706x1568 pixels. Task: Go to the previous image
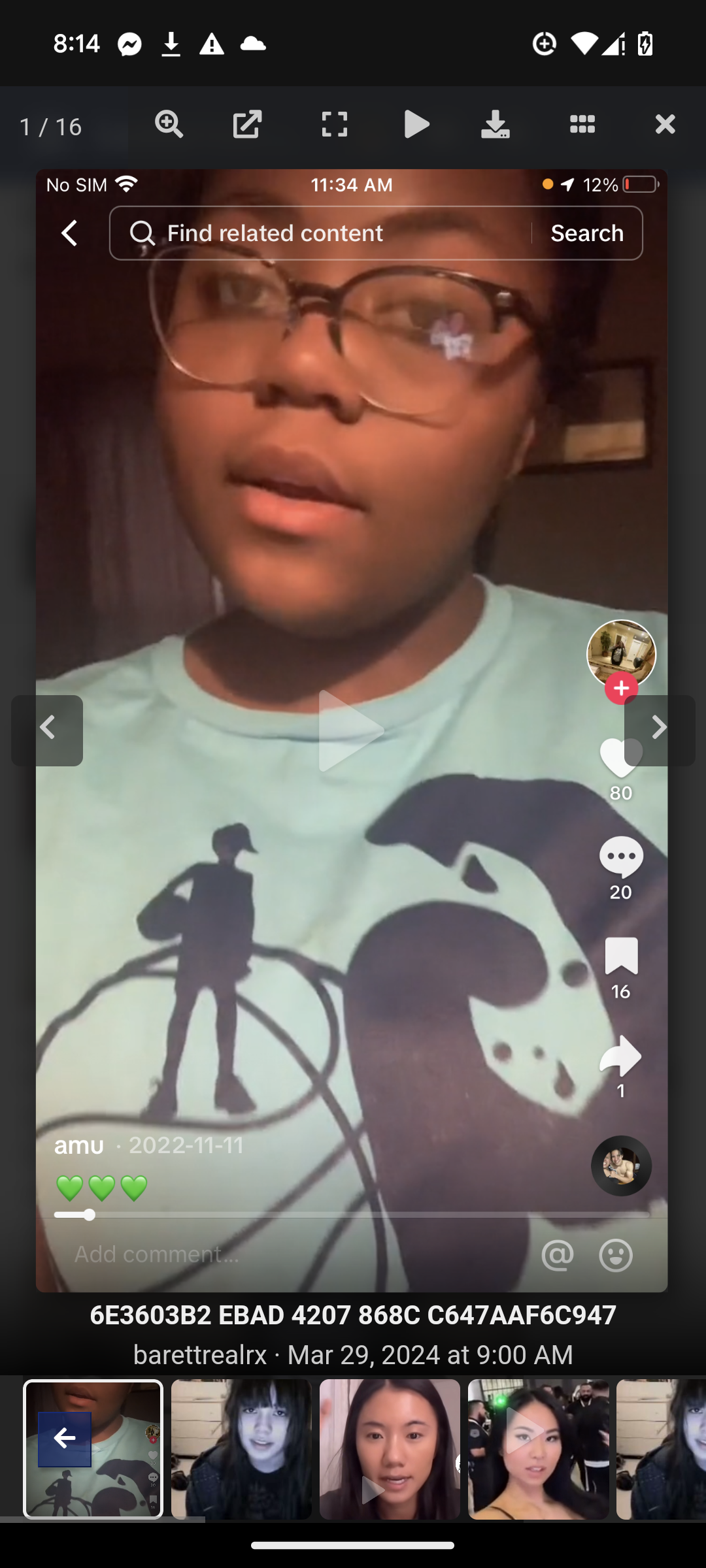(x=47, y=730)
